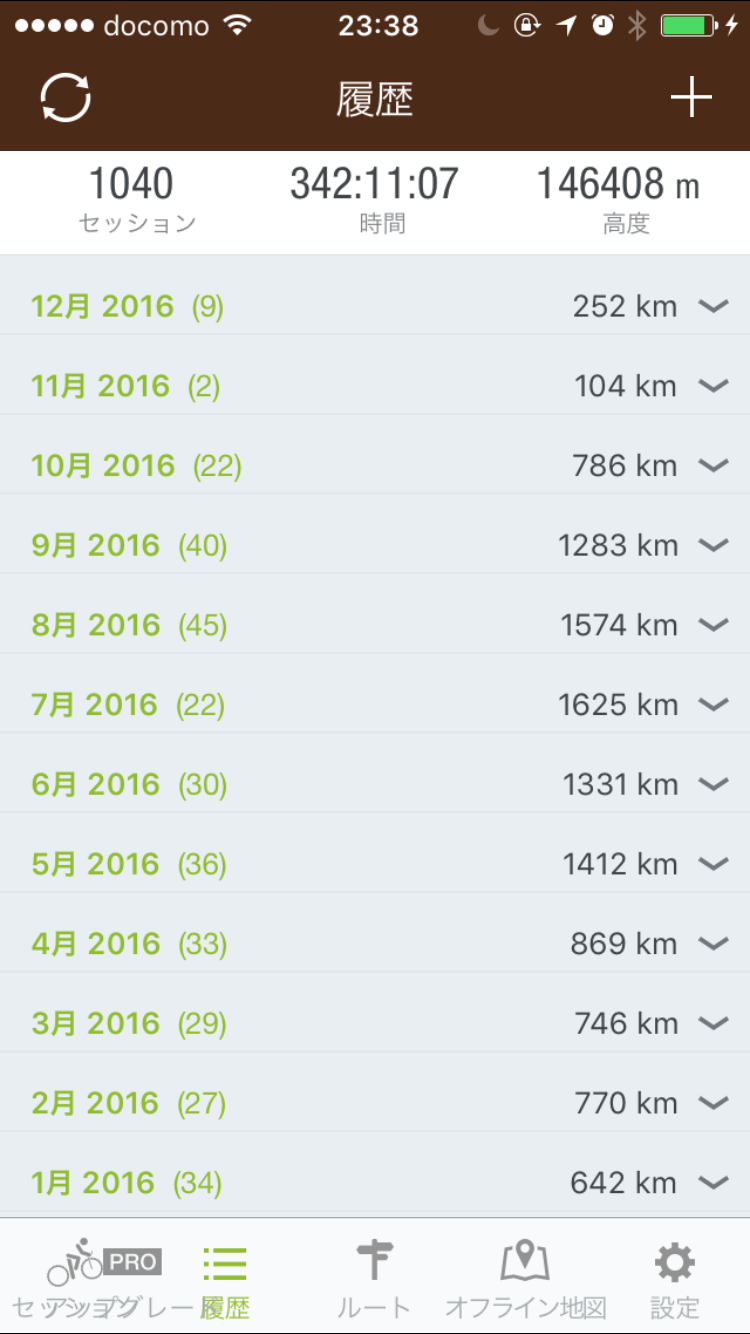This screenshot has width=750, height=1334.
Task: Go to the 設定 tab
Action: tap(675, 1278)
